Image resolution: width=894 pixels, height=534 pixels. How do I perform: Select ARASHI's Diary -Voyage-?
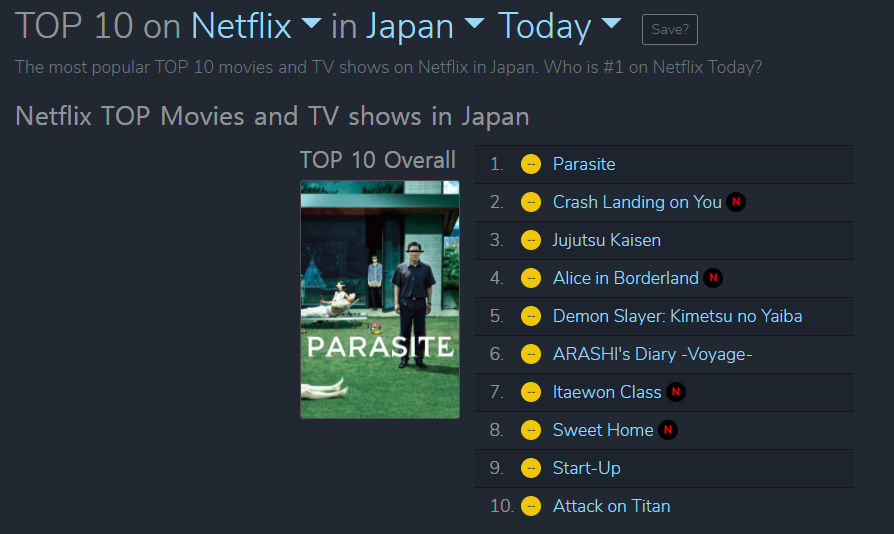(x=652, y=354)
